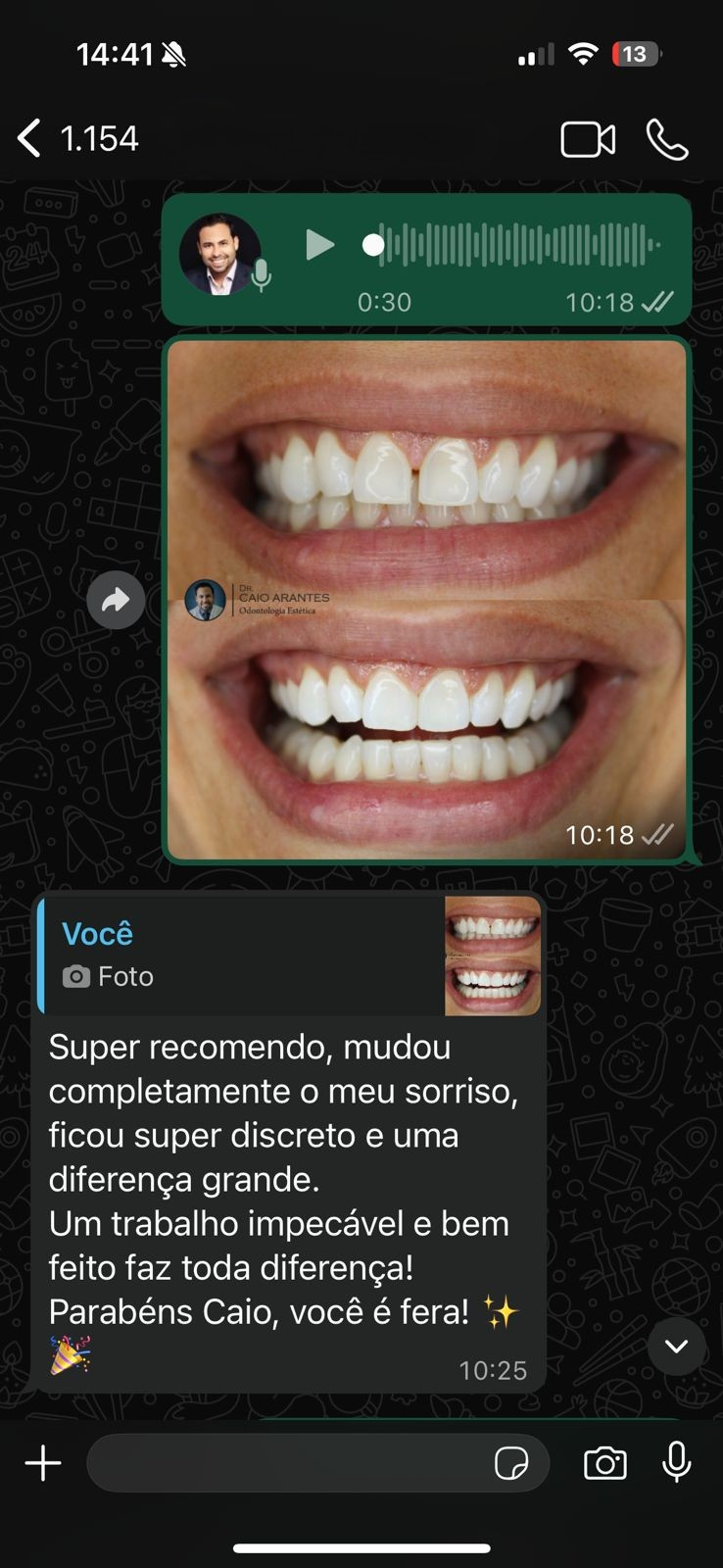
Task: Open the attachment plus menu
Action: point(43,1463)
